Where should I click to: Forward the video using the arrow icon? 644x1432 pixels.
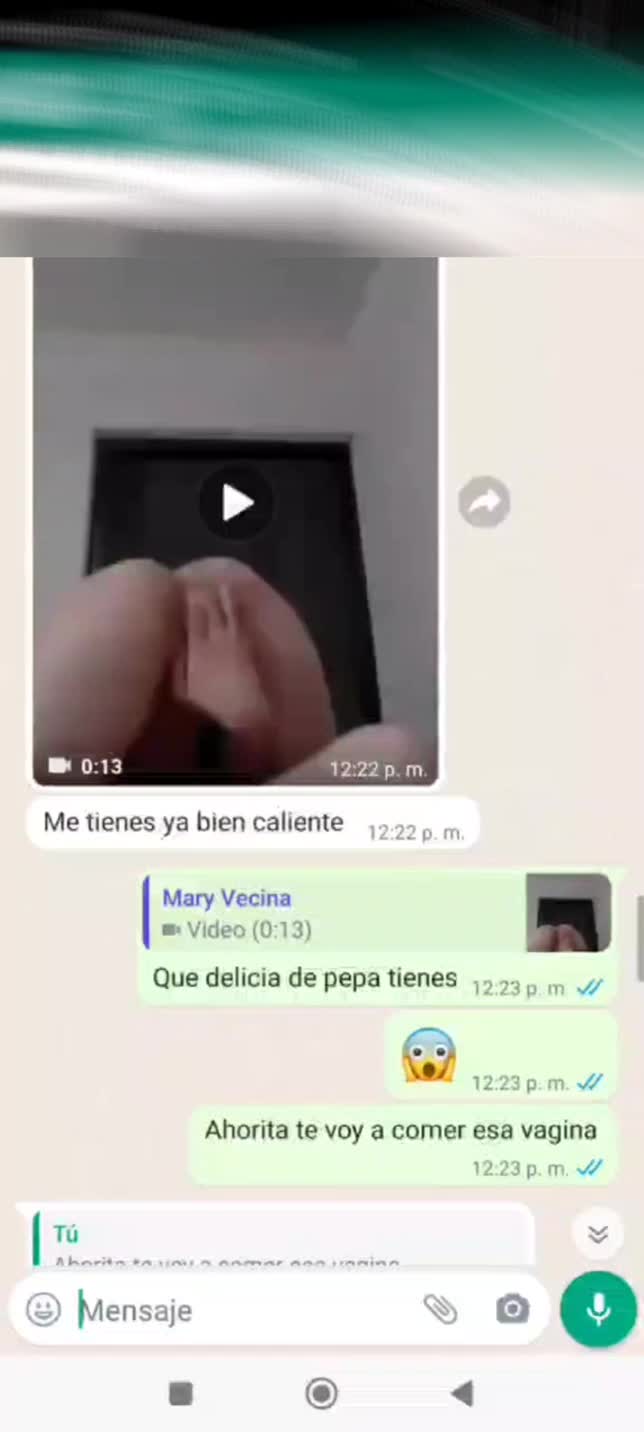pyautogui.click(x=484, y=503)
